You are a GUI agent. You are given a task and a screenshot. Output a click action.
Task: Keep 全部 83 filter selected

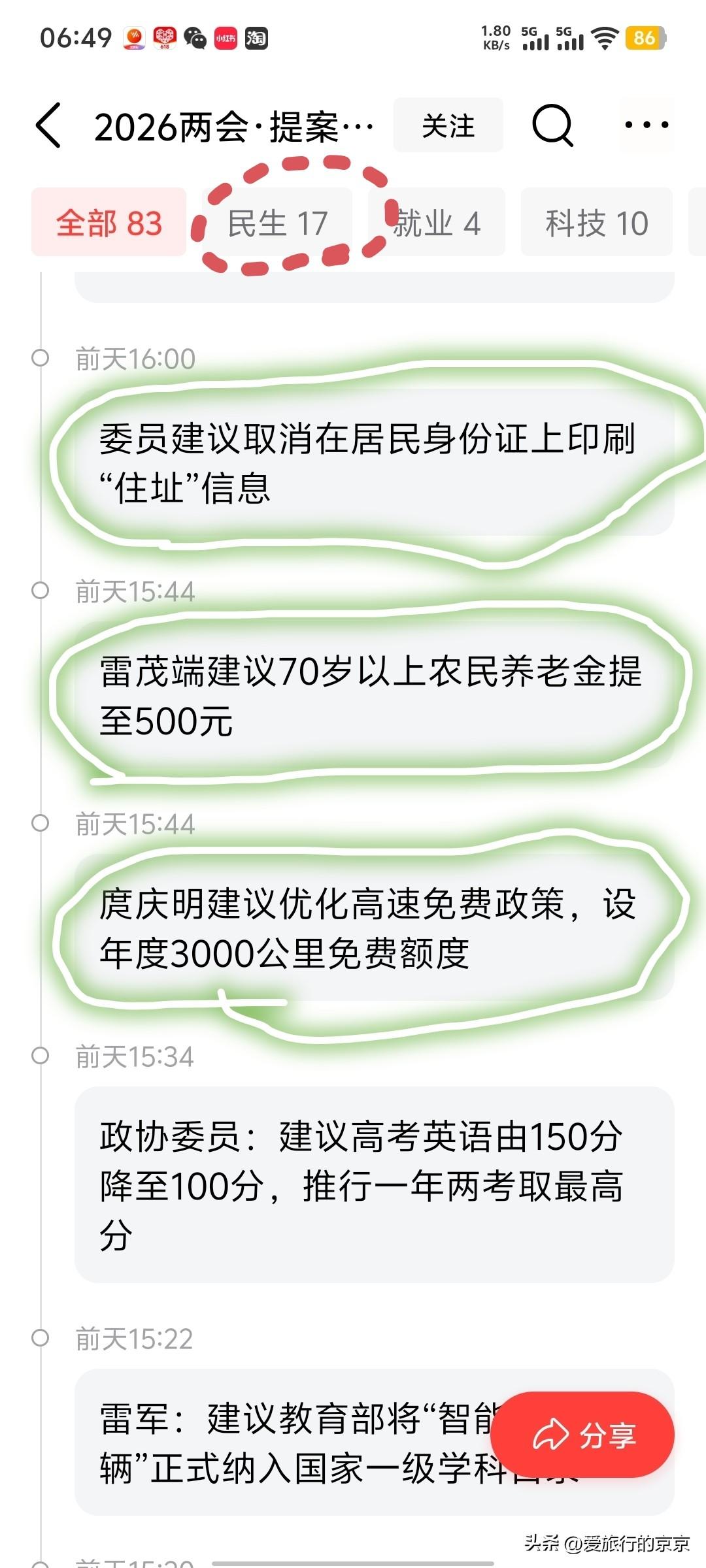[x=109, y=222]
